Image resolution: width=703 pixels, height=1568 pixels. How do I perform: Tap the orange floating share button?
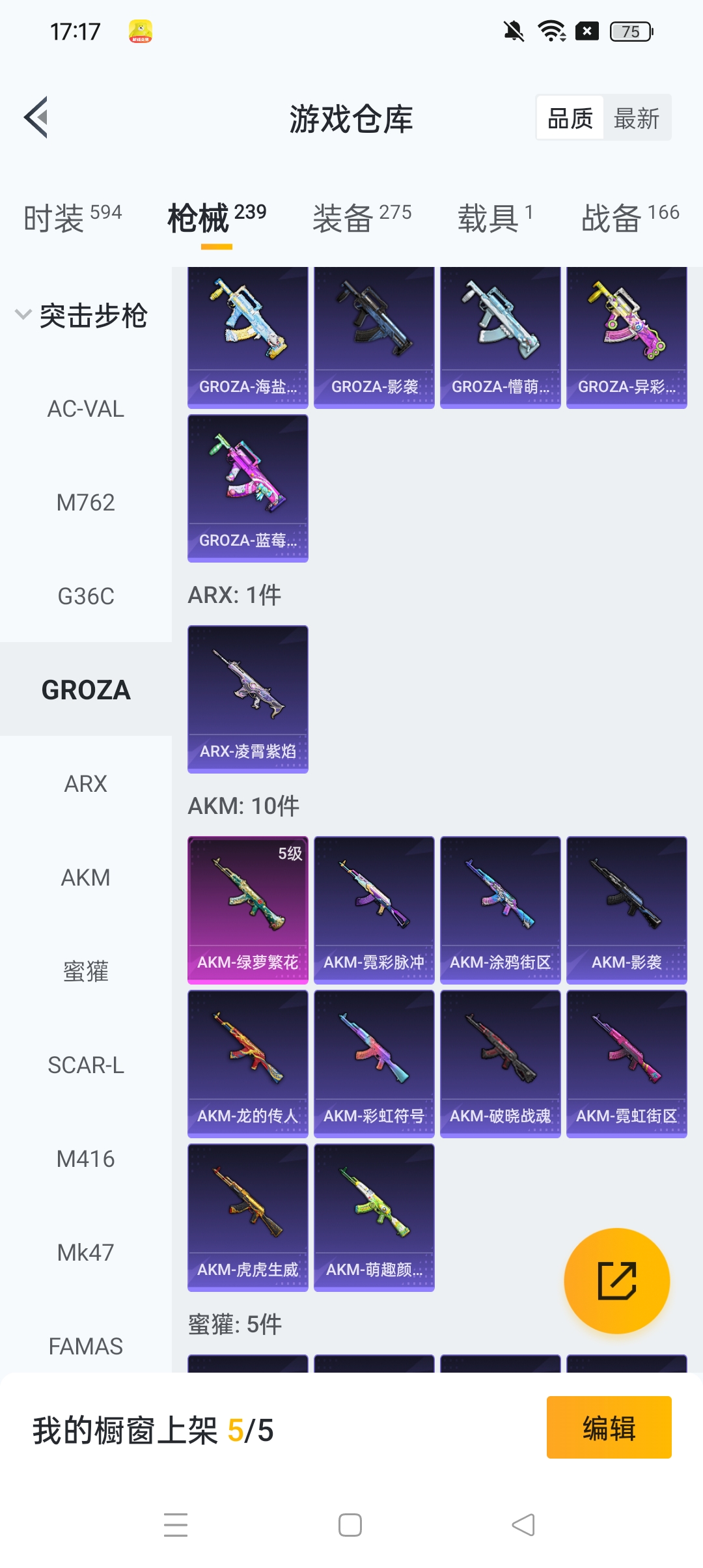coord(616,1281)
